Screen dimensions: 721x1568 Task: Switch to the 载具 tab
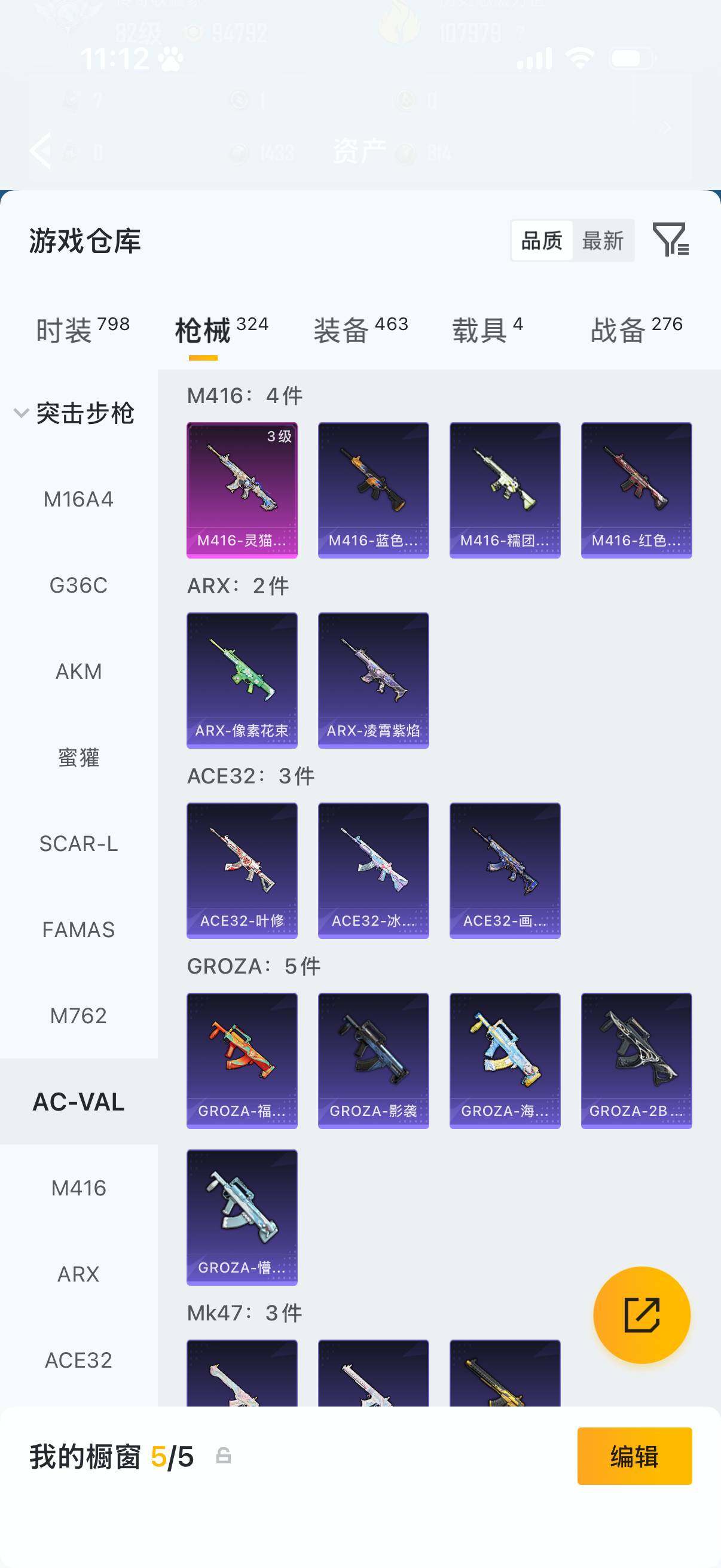click(x=487, y=330)
